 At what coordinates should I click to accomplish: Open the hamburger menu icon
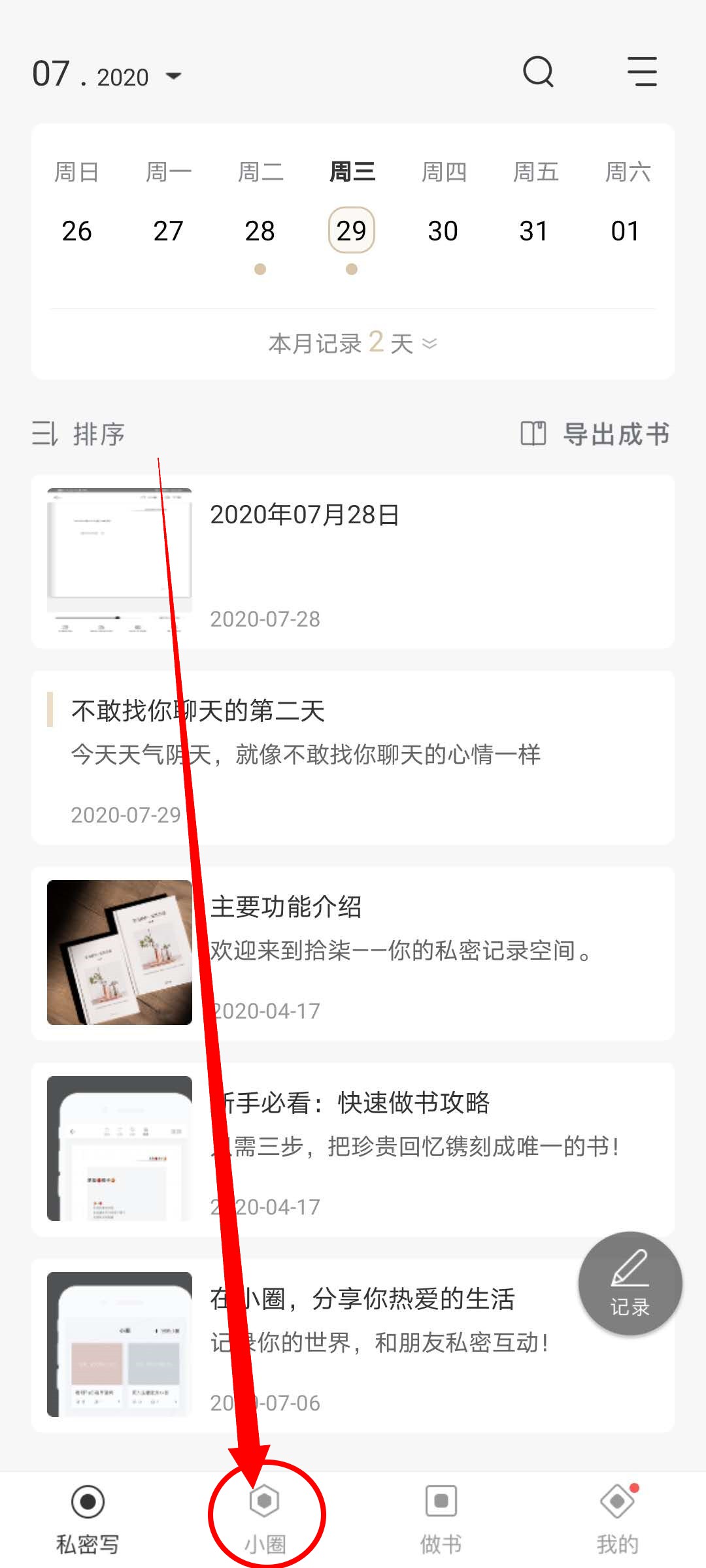tap(642, 71)
